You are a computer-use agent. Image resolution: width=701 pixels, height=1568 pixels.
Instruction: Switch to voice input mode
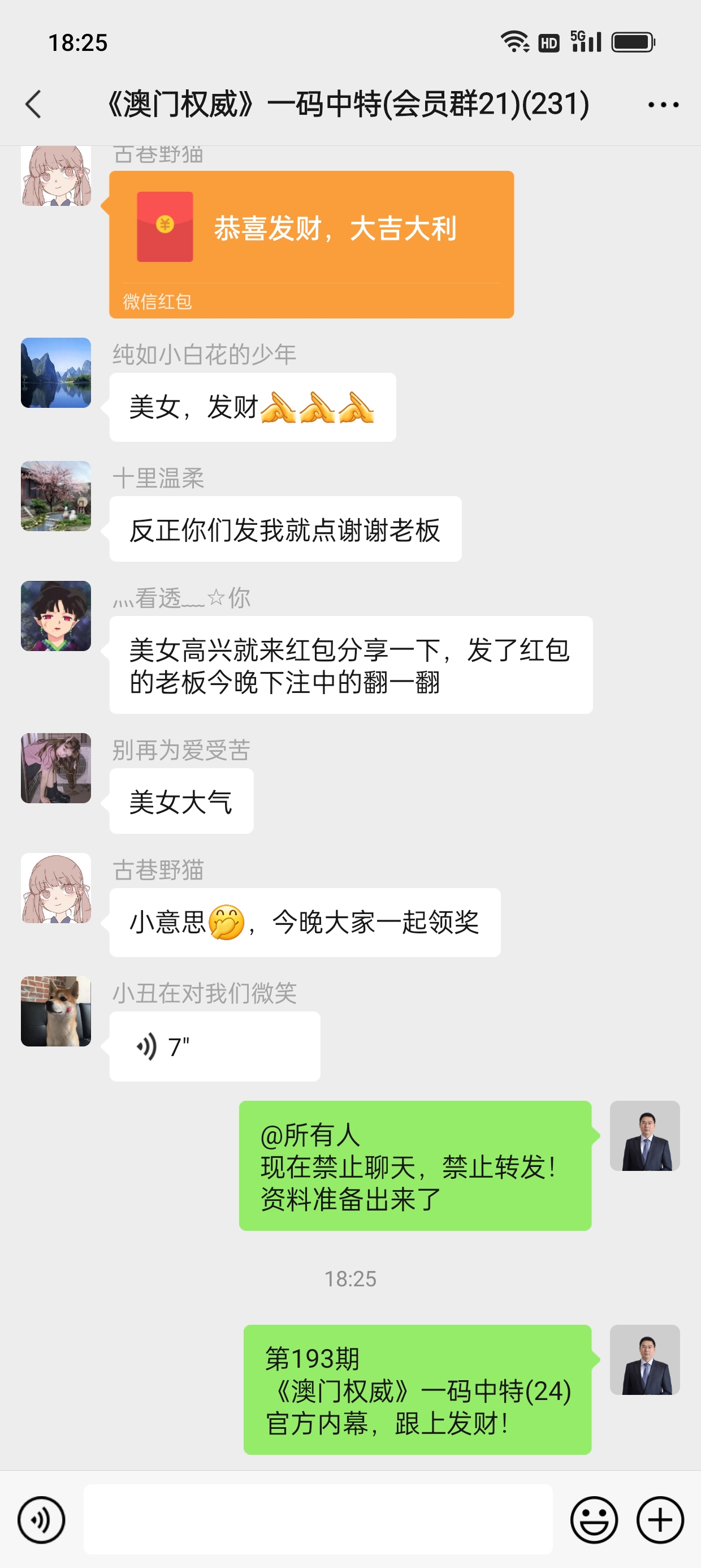pos(41,1519)
